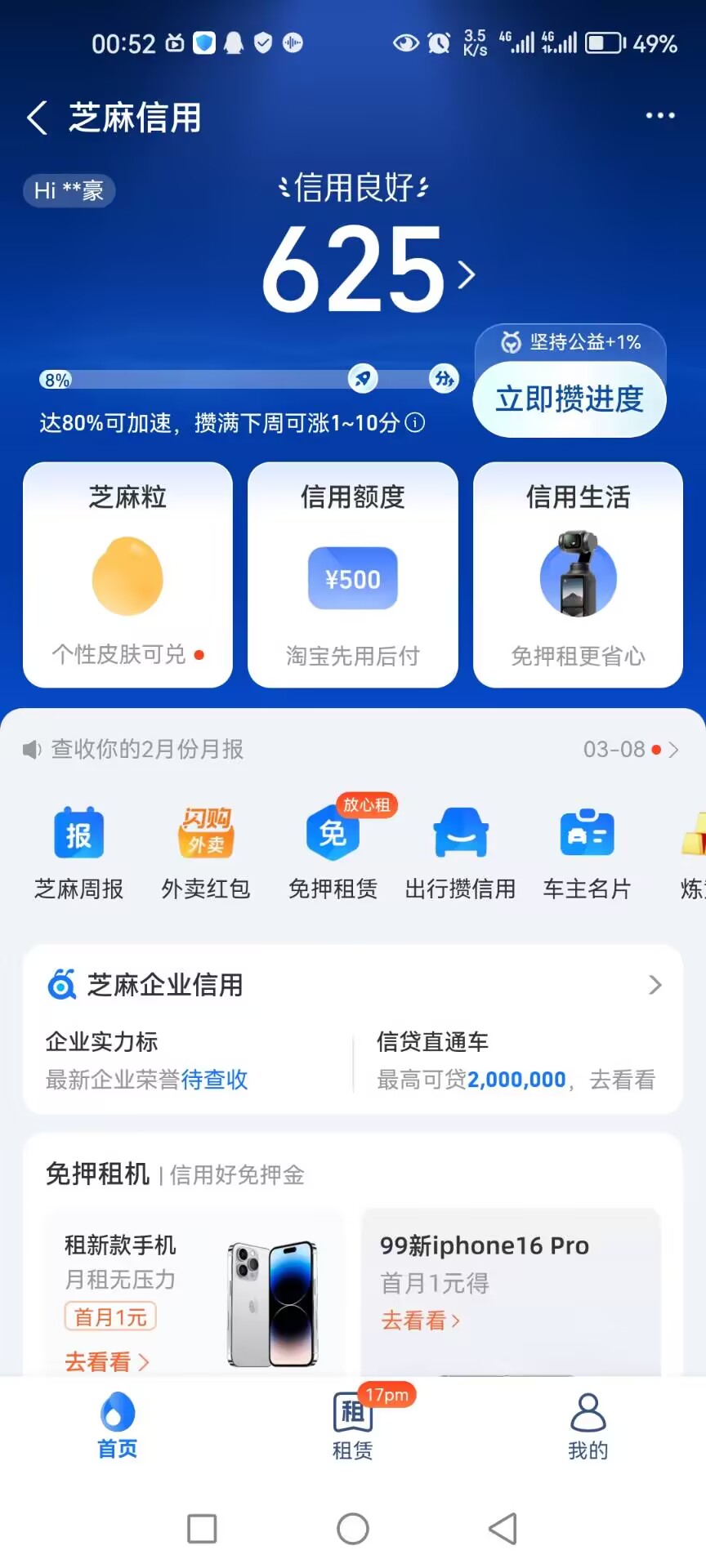Switch to the 租赁 tab
Screen dimensions: 706x1568
pyautogui.click(x=353, y=1426)
